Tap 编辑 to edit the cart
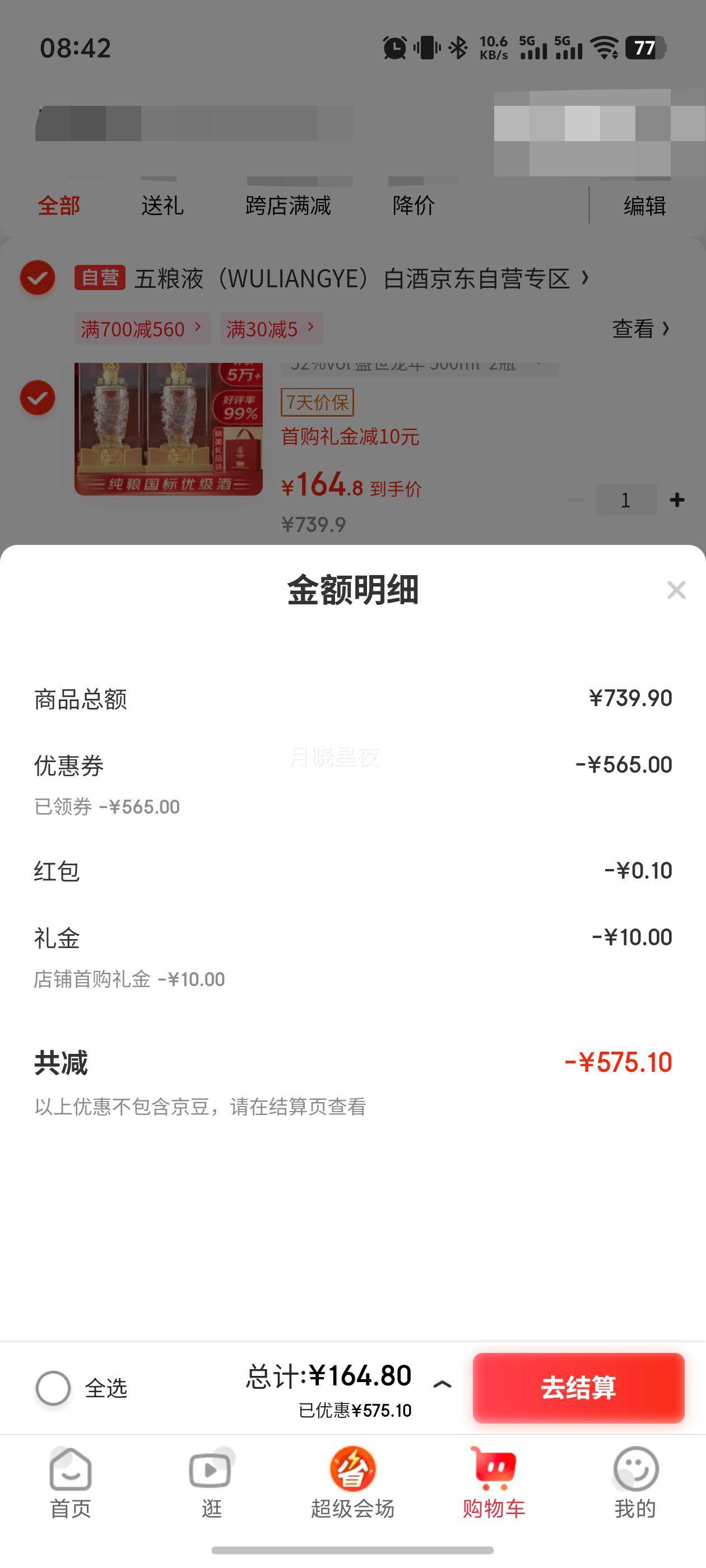 [x=644, y=206]
